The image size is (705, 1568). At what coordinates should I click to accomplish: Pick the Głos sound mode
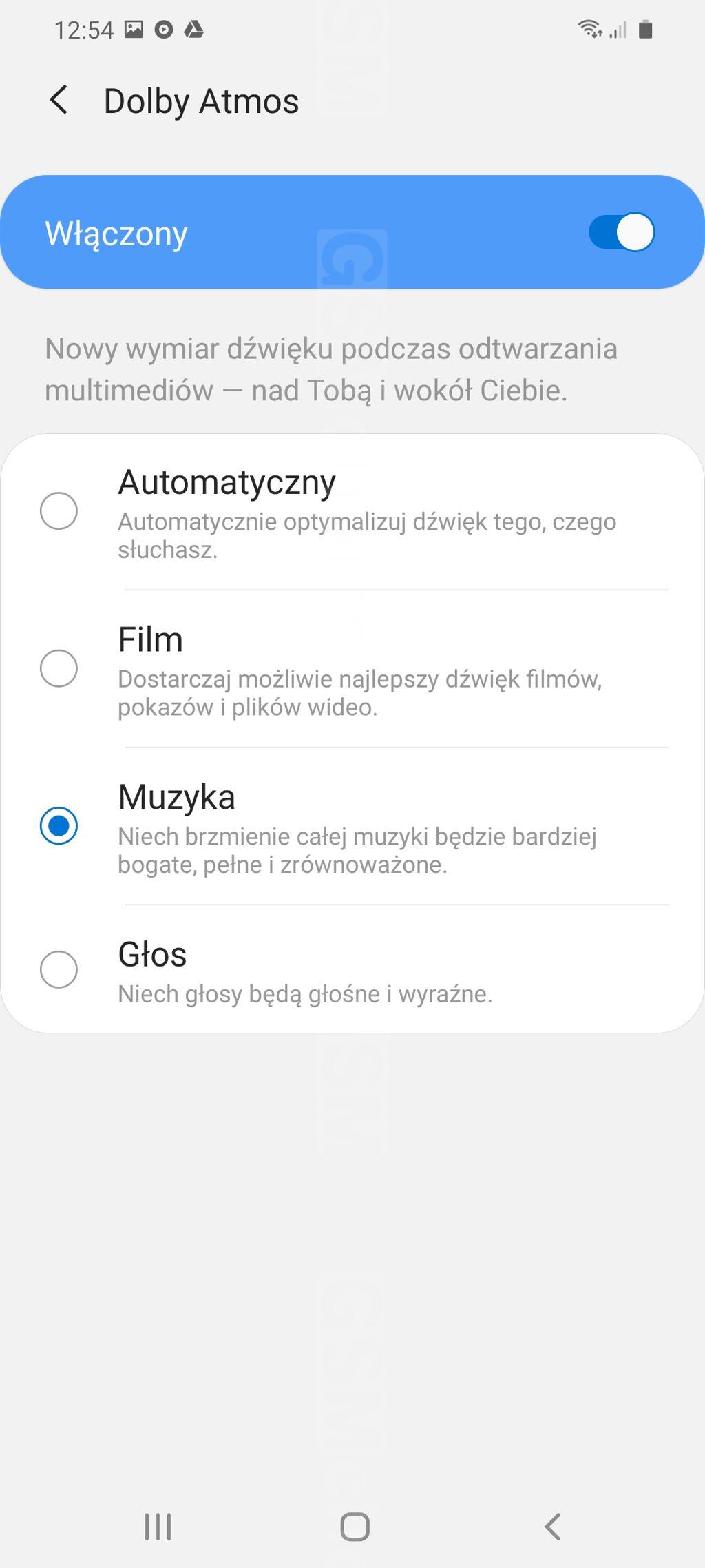(x=352, y=969)
